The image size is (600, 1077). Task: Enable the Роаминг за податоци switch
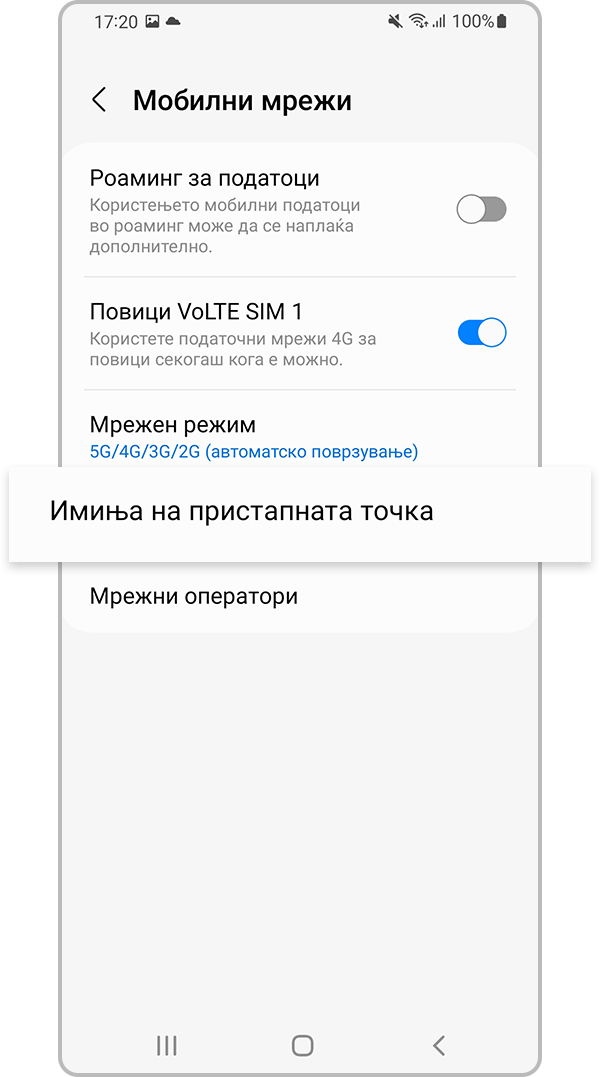point(481,209)
